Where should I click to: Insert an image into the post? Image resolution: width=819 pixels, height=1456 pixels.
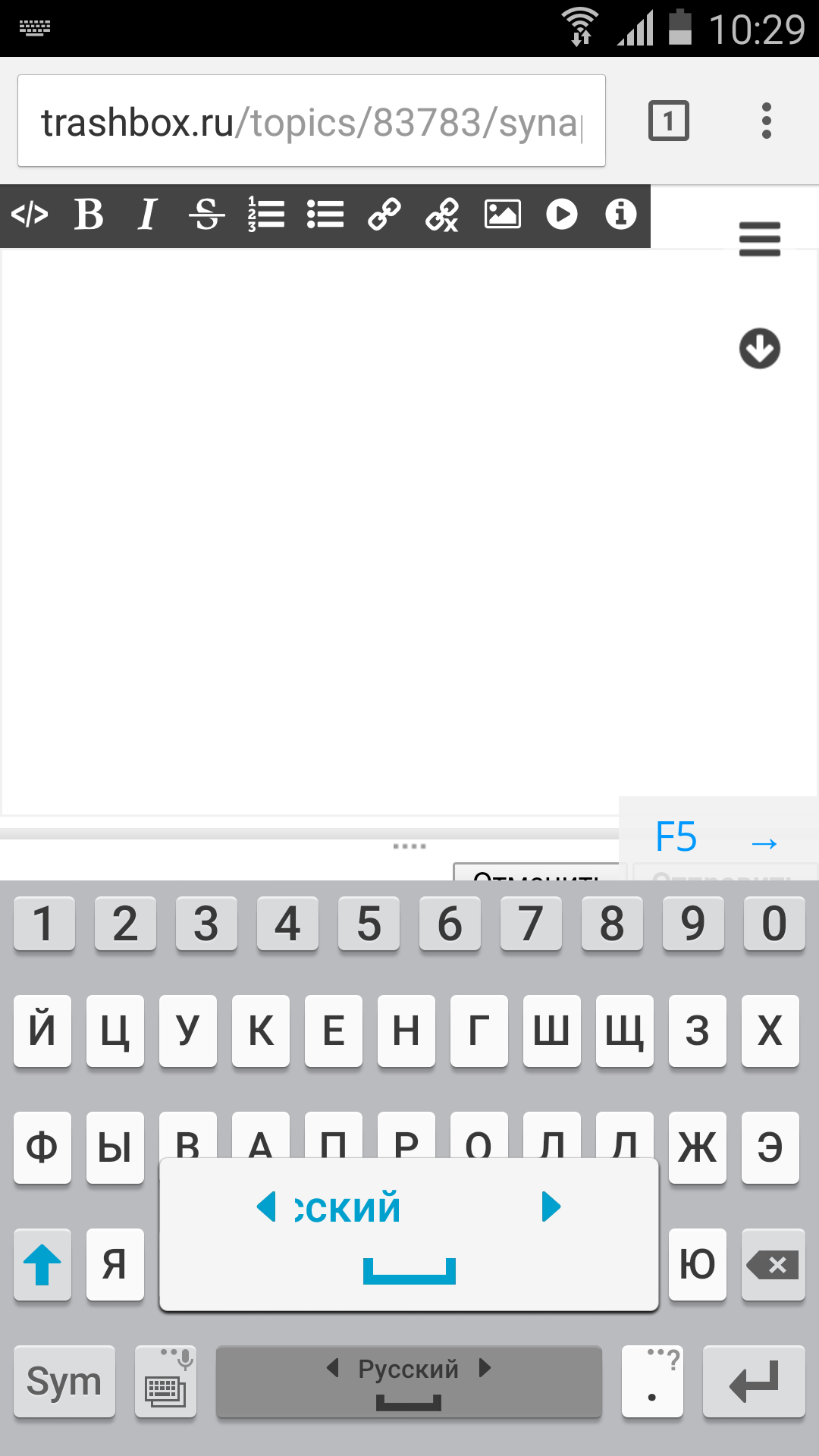pos(502,215)
